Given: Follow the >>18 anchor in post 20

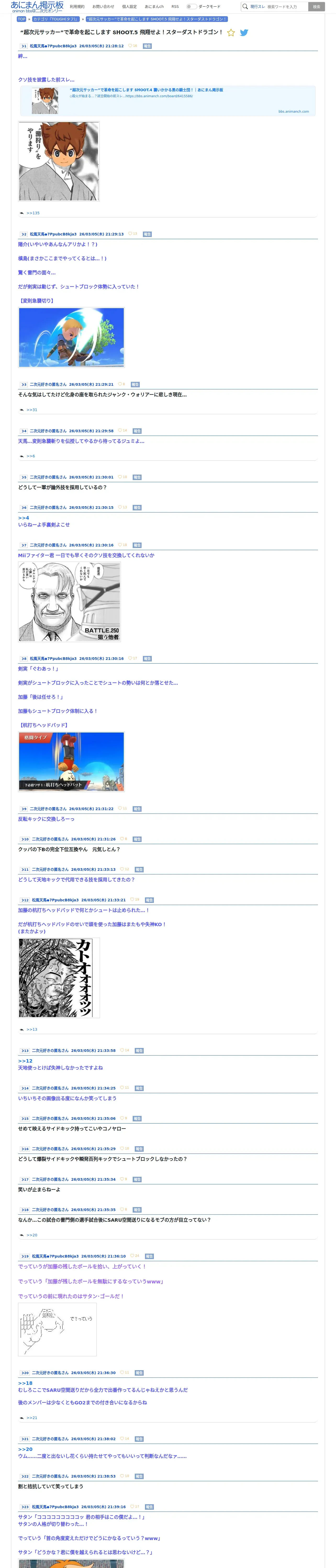Looking at the screenshot, I should (25, 1383).
